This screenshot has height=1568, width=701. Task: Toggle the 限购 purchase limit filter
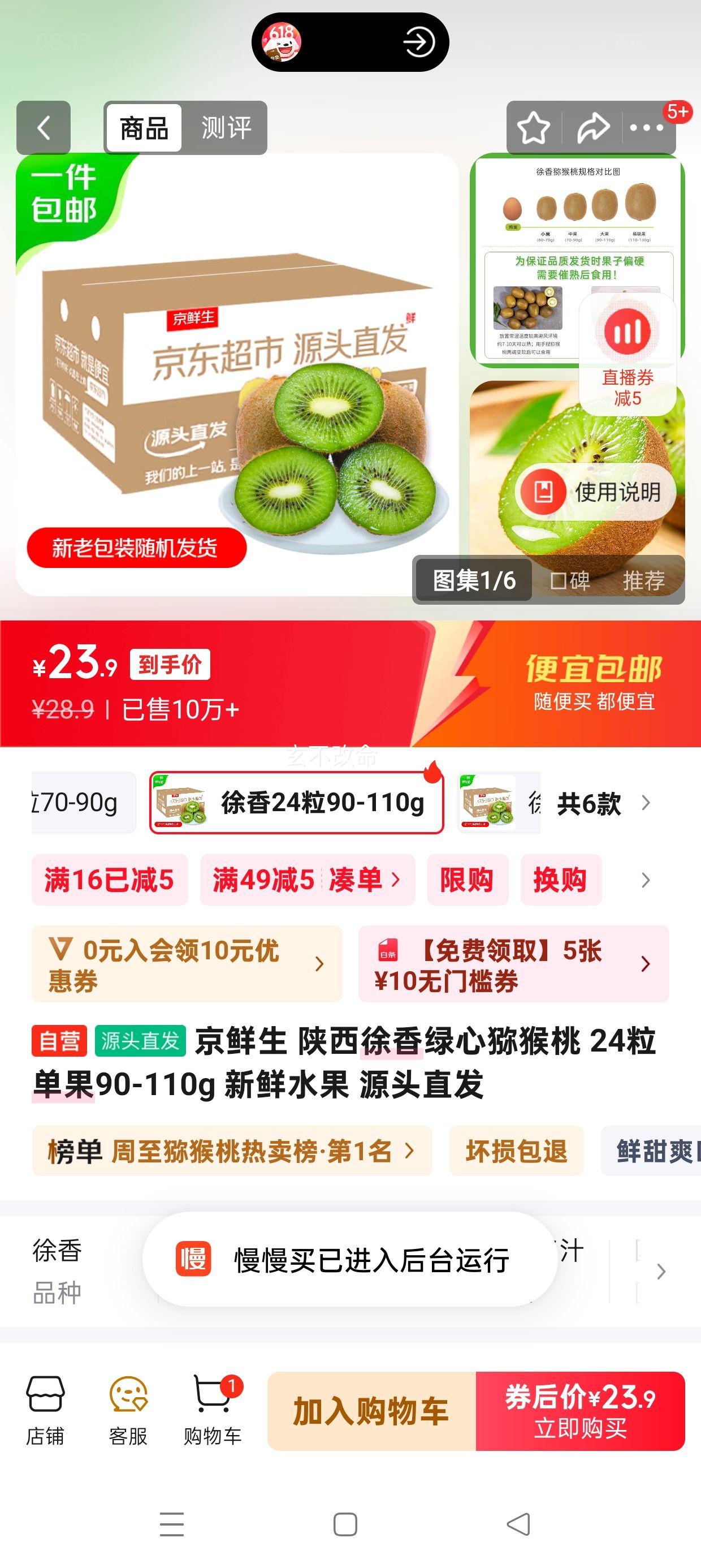(x=467, y=880)
